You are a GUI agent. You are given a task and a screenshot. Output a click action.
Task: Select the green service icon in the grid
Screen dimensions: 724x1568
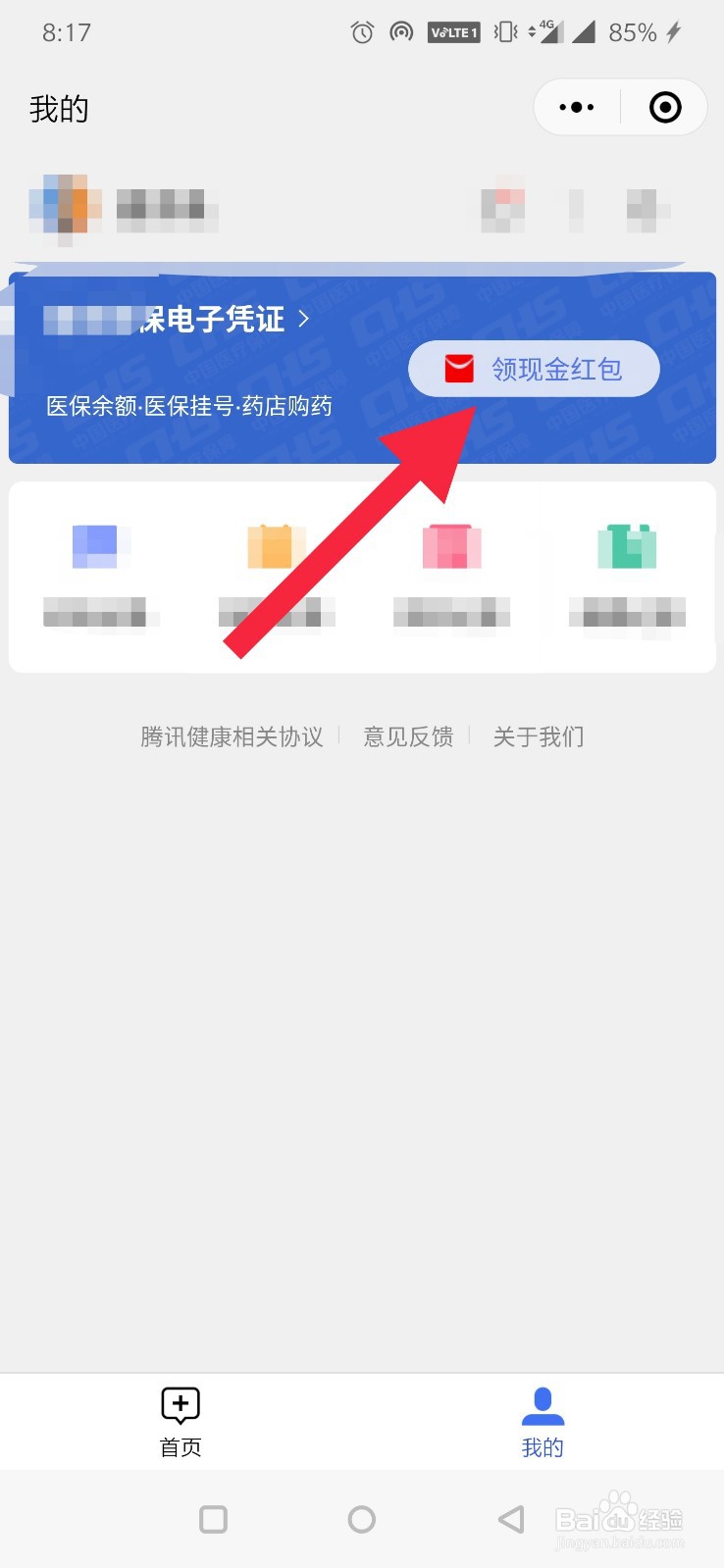click(626, 545)
